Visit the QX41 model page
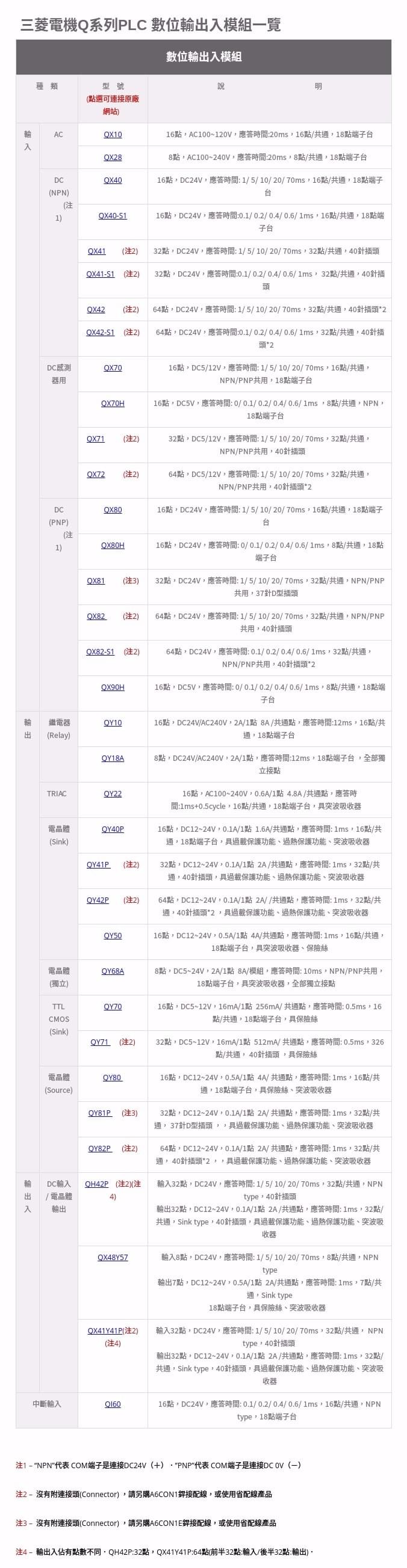 coord(96,251)
